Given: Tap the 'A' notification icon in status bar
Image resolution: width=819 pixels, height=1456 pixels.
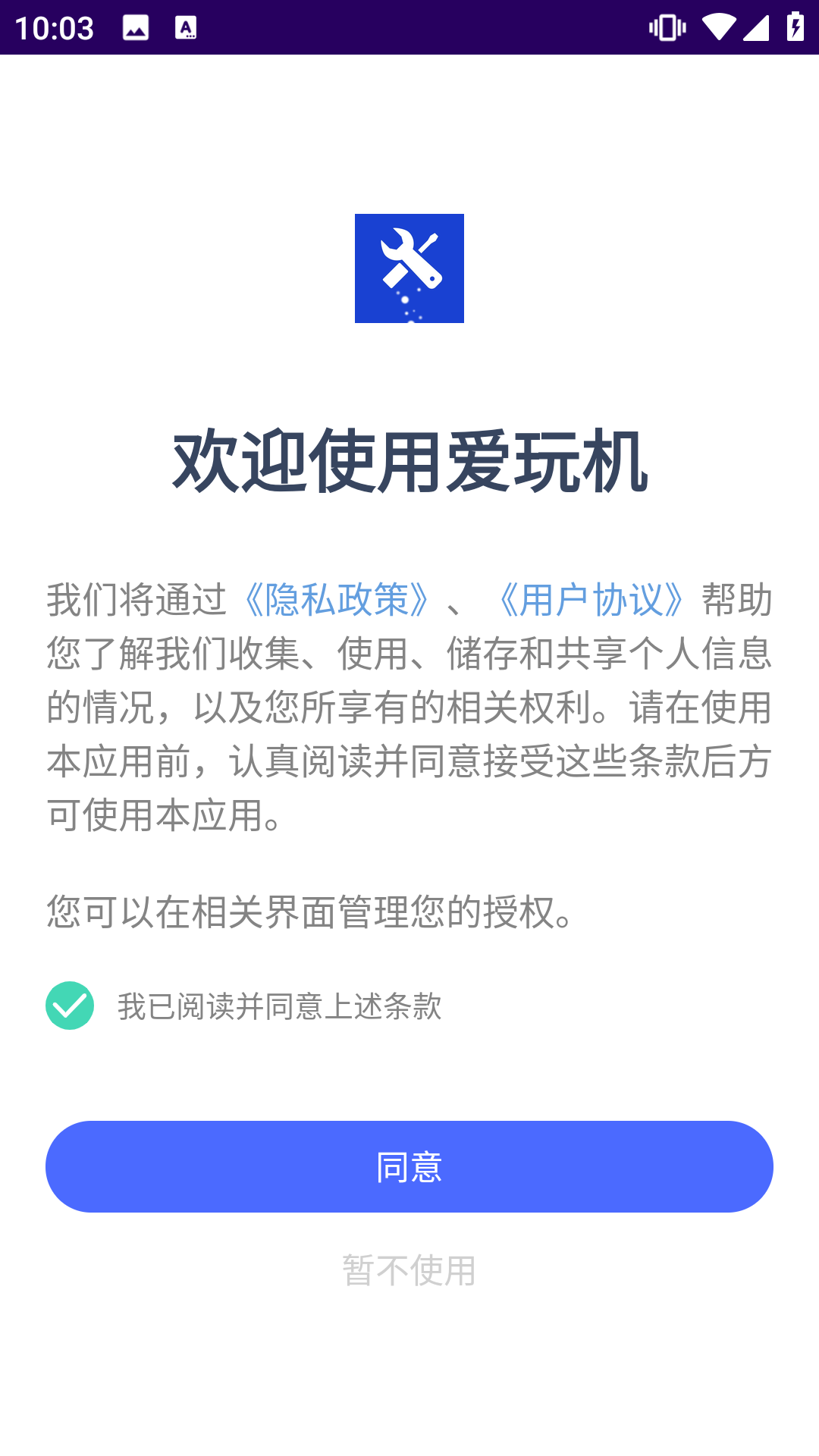Looking at the screenshot, I should pyautogui.click(x=186, y=27).
